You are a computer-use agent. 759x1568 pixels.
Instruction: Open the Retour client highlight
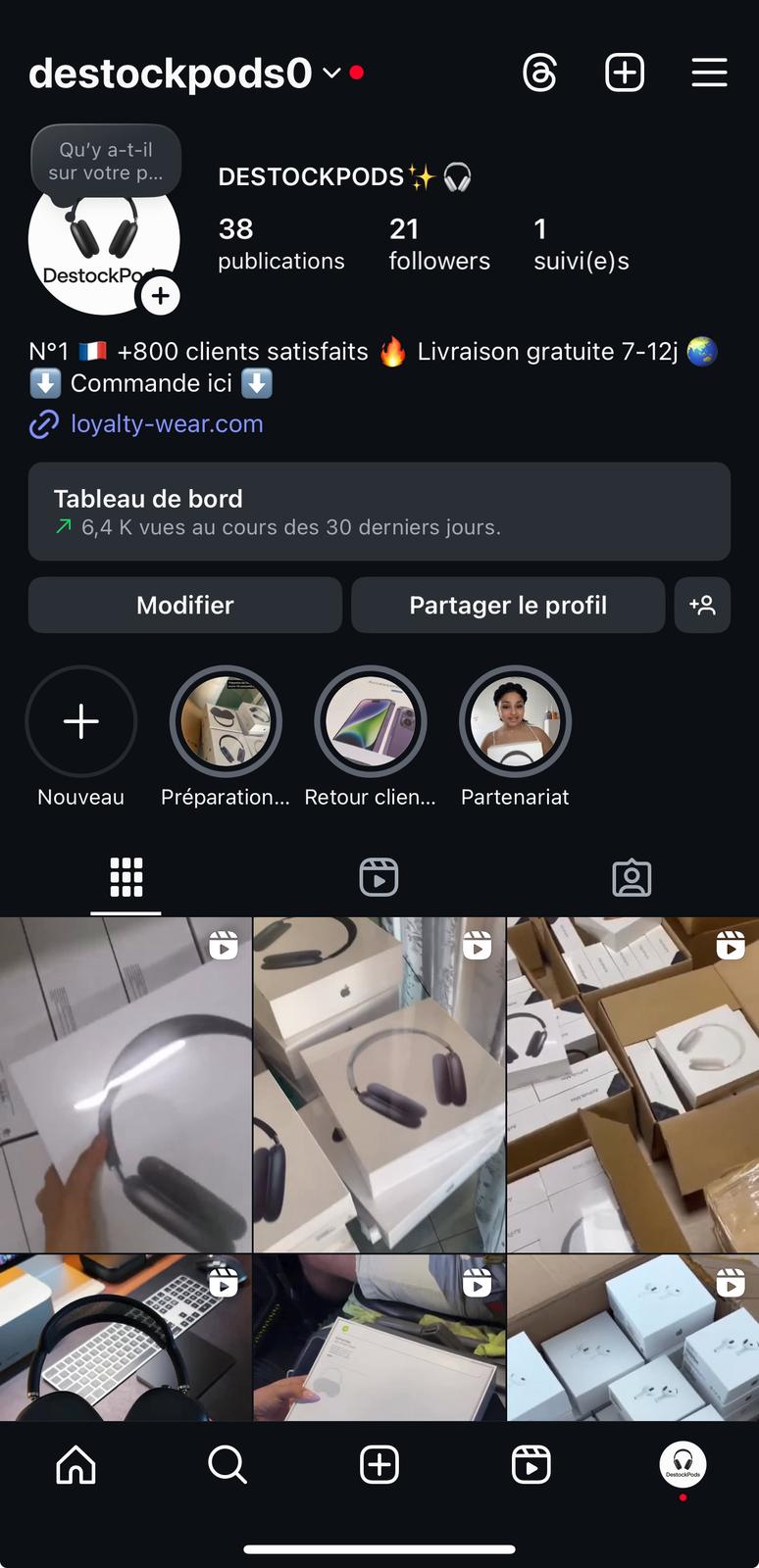[371, 722]
